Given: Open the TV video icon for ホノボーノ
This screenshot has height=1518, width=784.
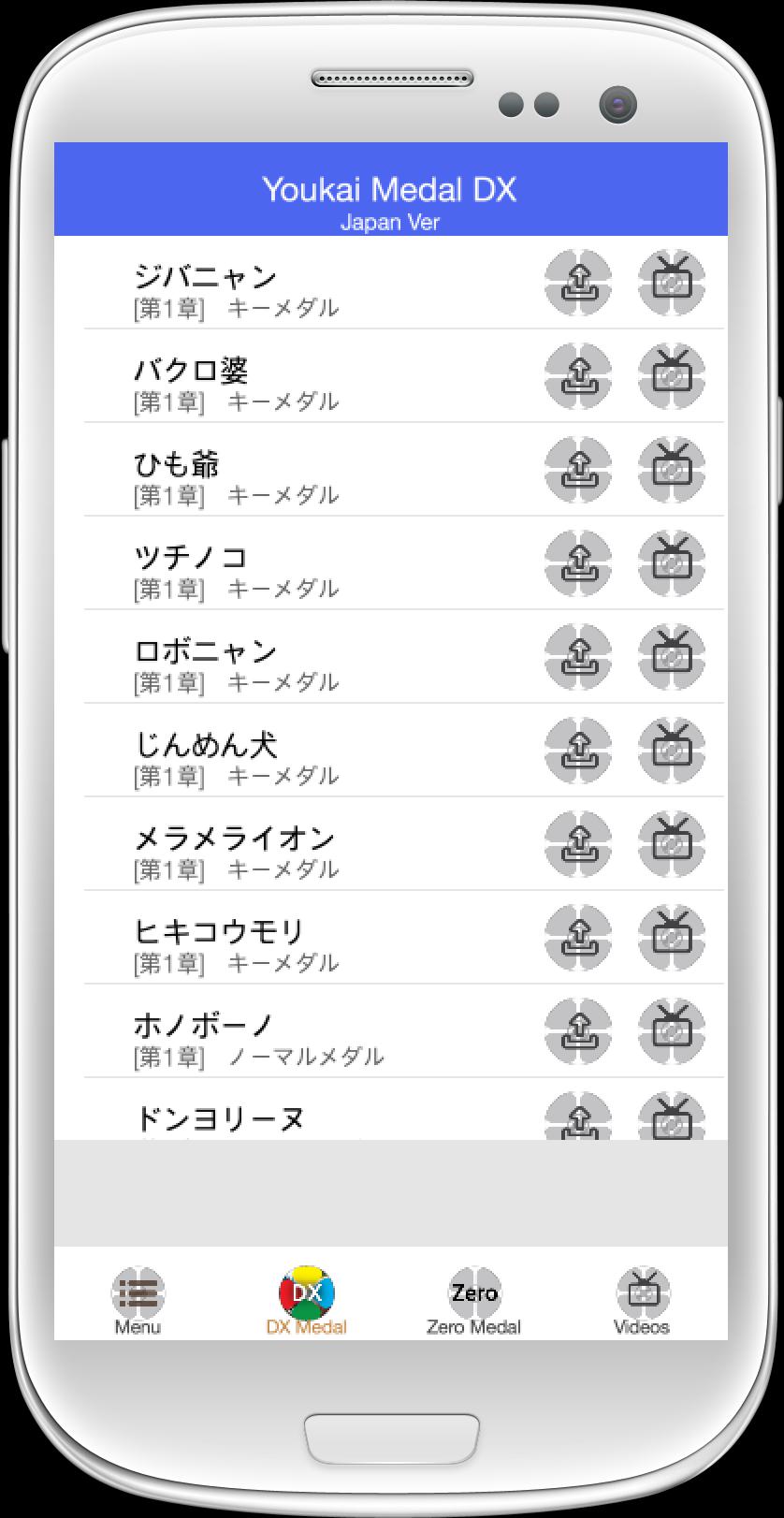Looking at the screenshot, I should (x=671, y=1030).
